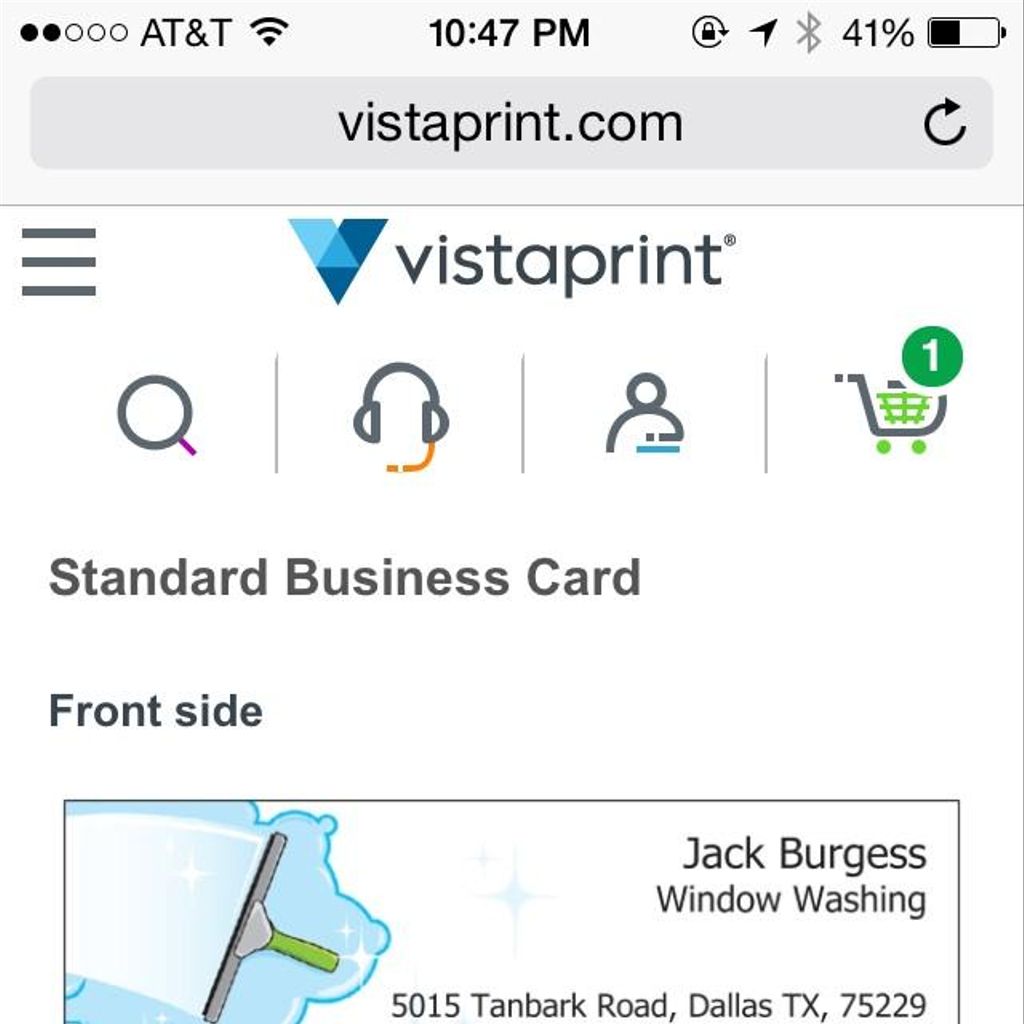Open the account profile icon
This screenshot has height=1024, width=1024.
645,414
